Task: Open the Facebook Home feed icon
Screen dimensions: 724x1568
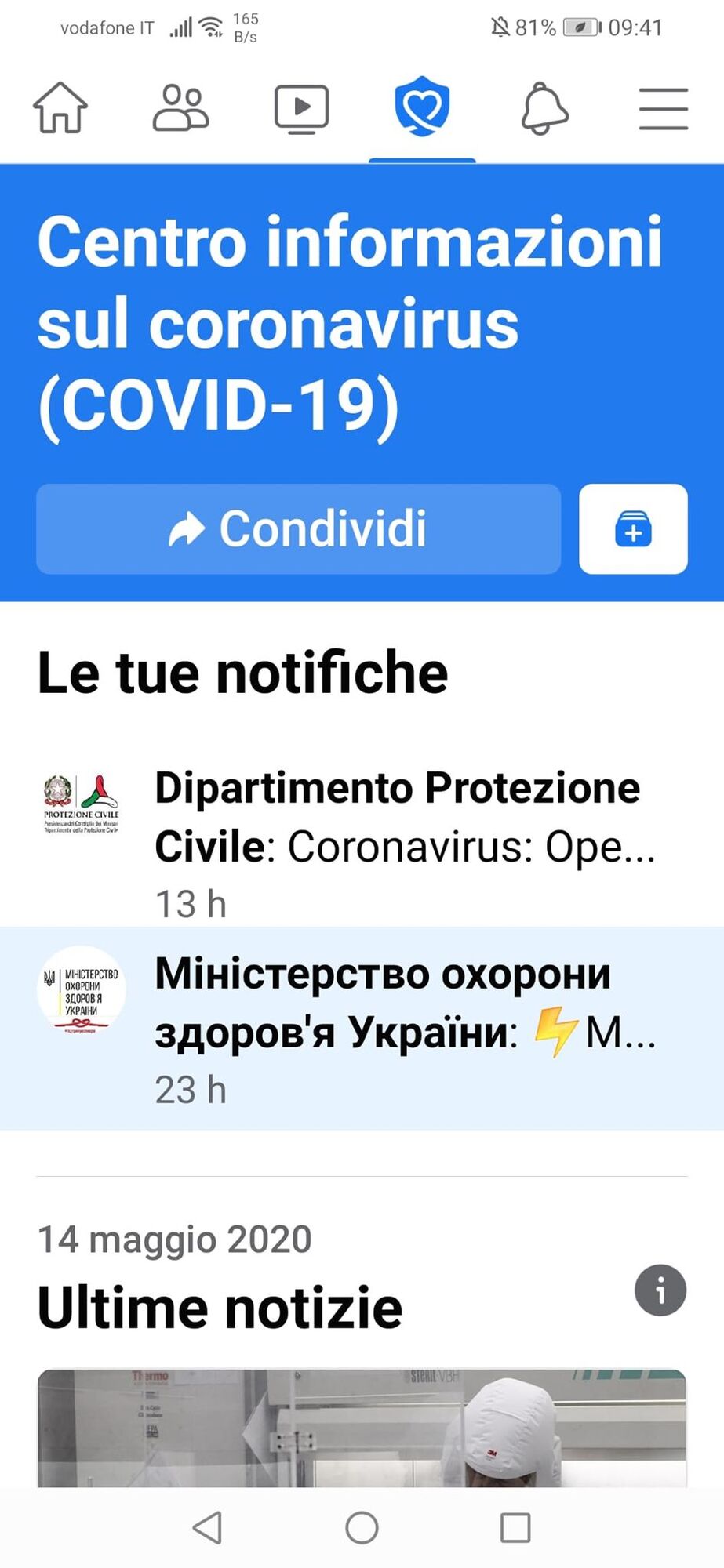Action: (61, 109)
